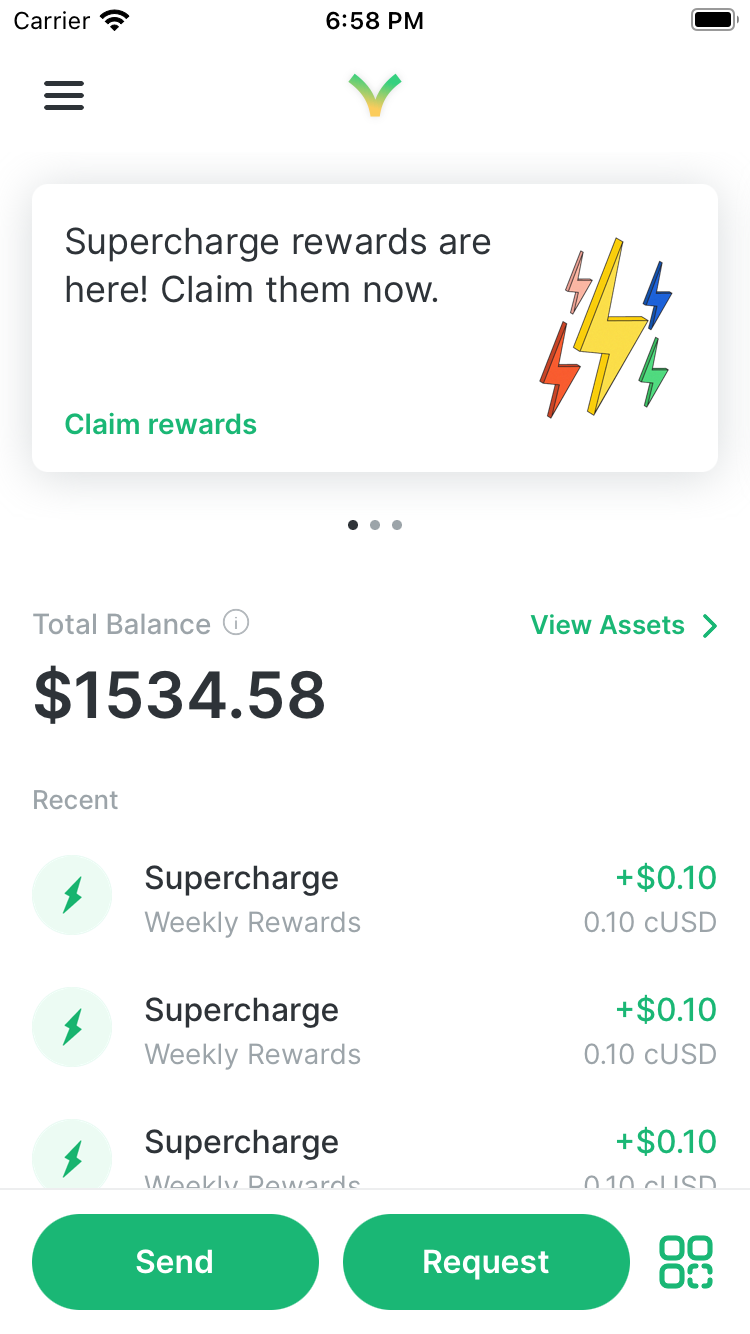Tap the second Supercharge reward icon
Image resolution: width=750 pixels, height=1334 pixels.
[72, 1027]
